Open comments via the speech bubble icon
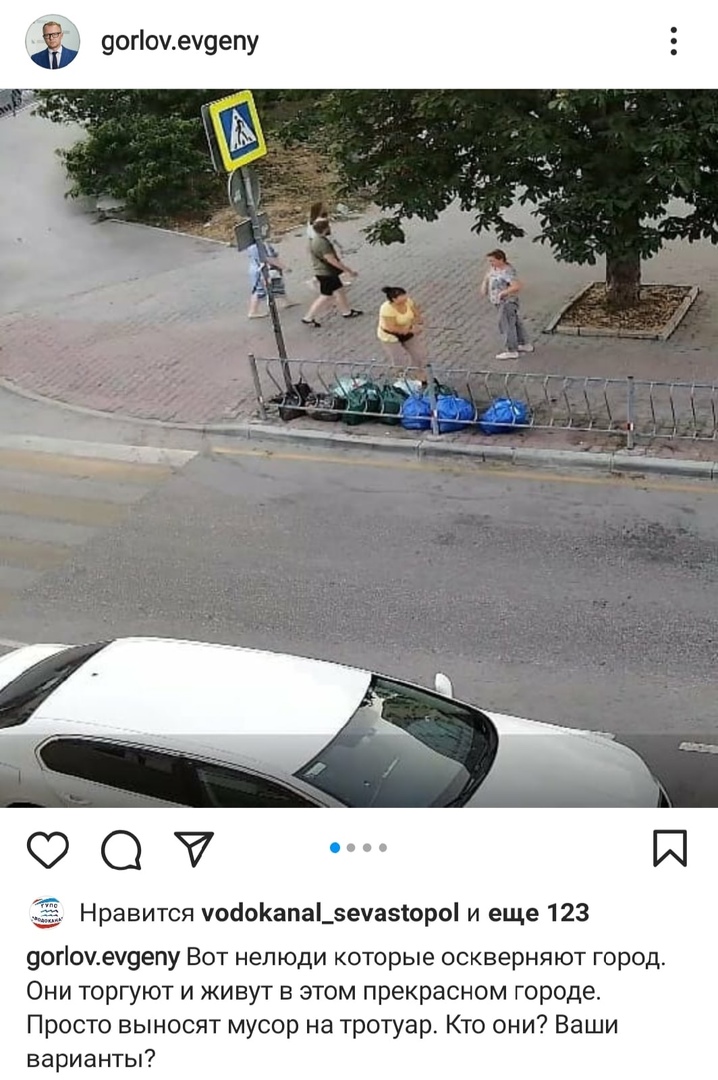 (121, 850)
